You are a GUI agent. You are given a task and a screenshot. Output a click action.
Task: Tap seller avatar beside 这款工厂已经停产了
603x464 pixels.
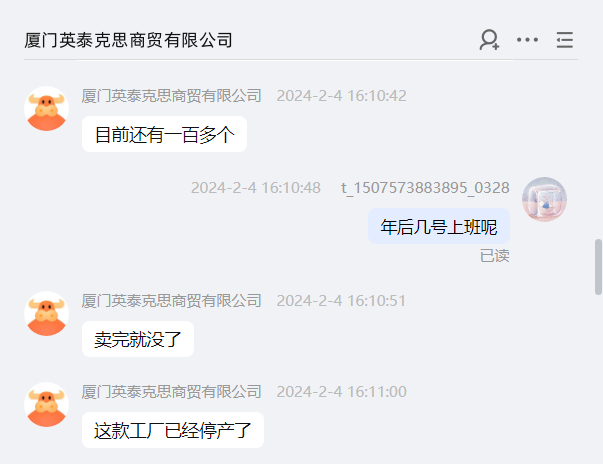click(46, 404)
